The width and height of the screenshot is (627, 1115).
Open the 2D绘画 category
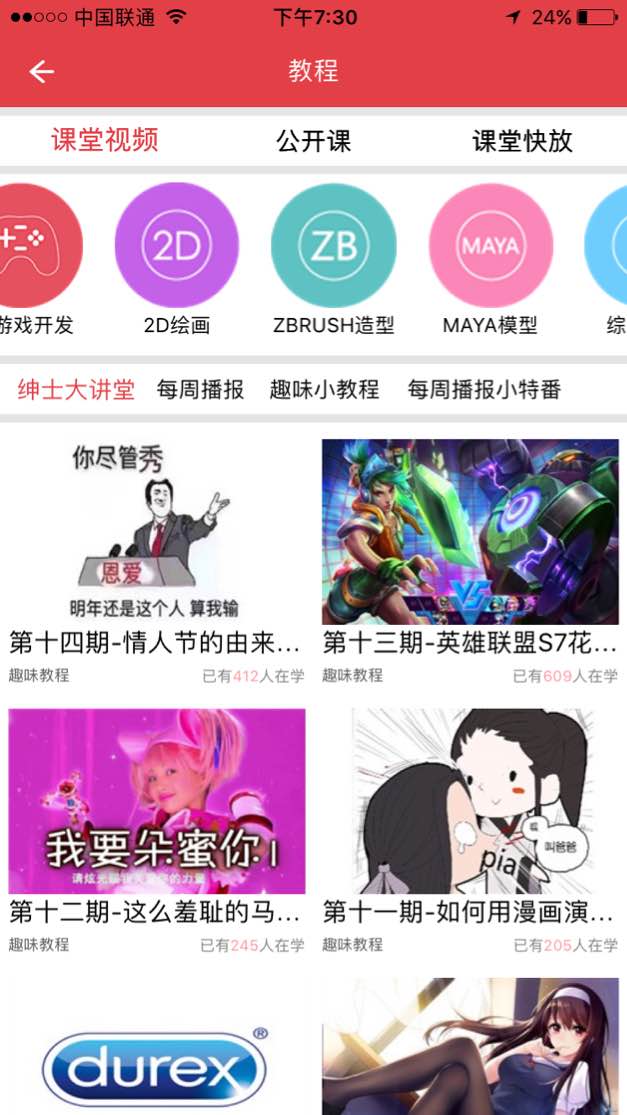pos(177,246)
